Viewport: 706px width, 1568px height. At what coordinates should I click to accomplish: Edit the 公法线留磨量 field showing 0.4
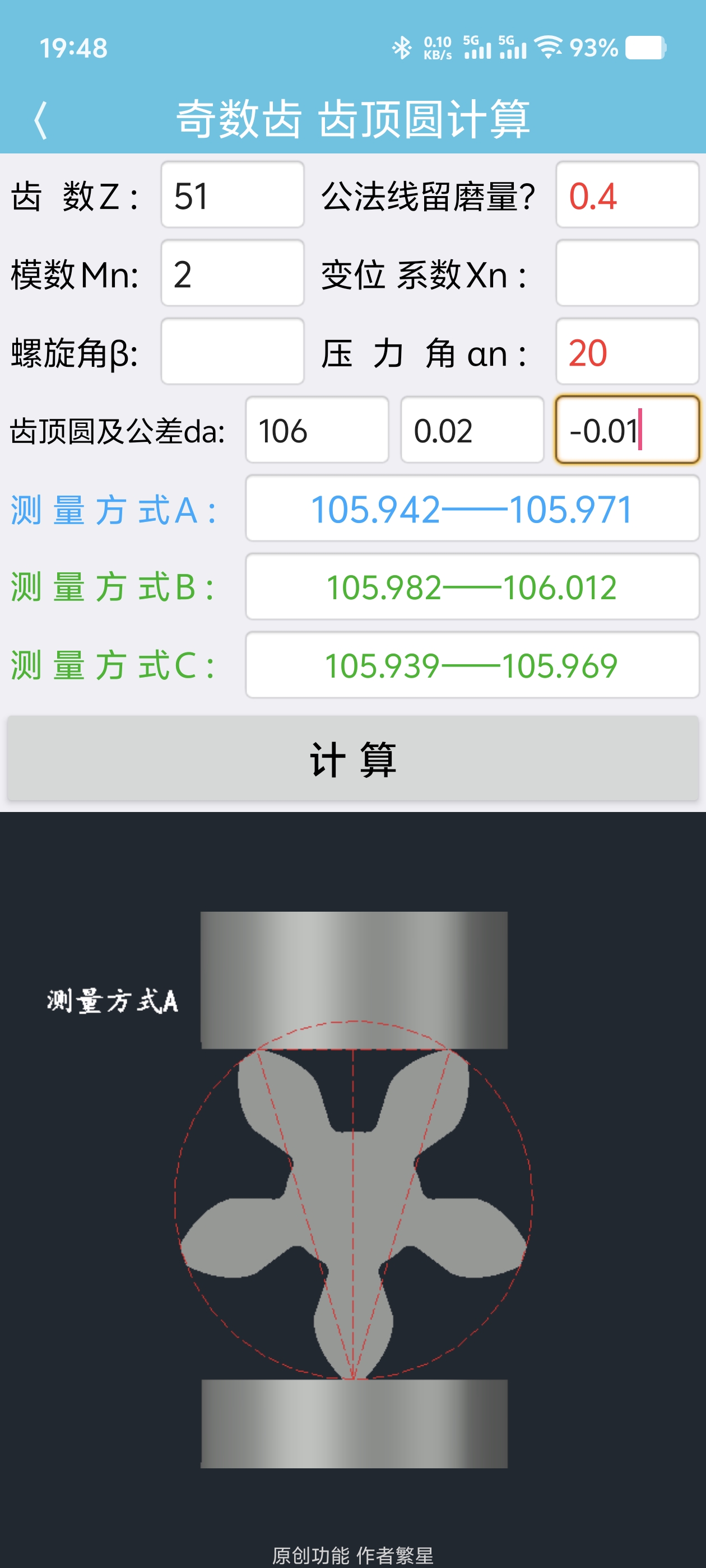pos(626,195)
